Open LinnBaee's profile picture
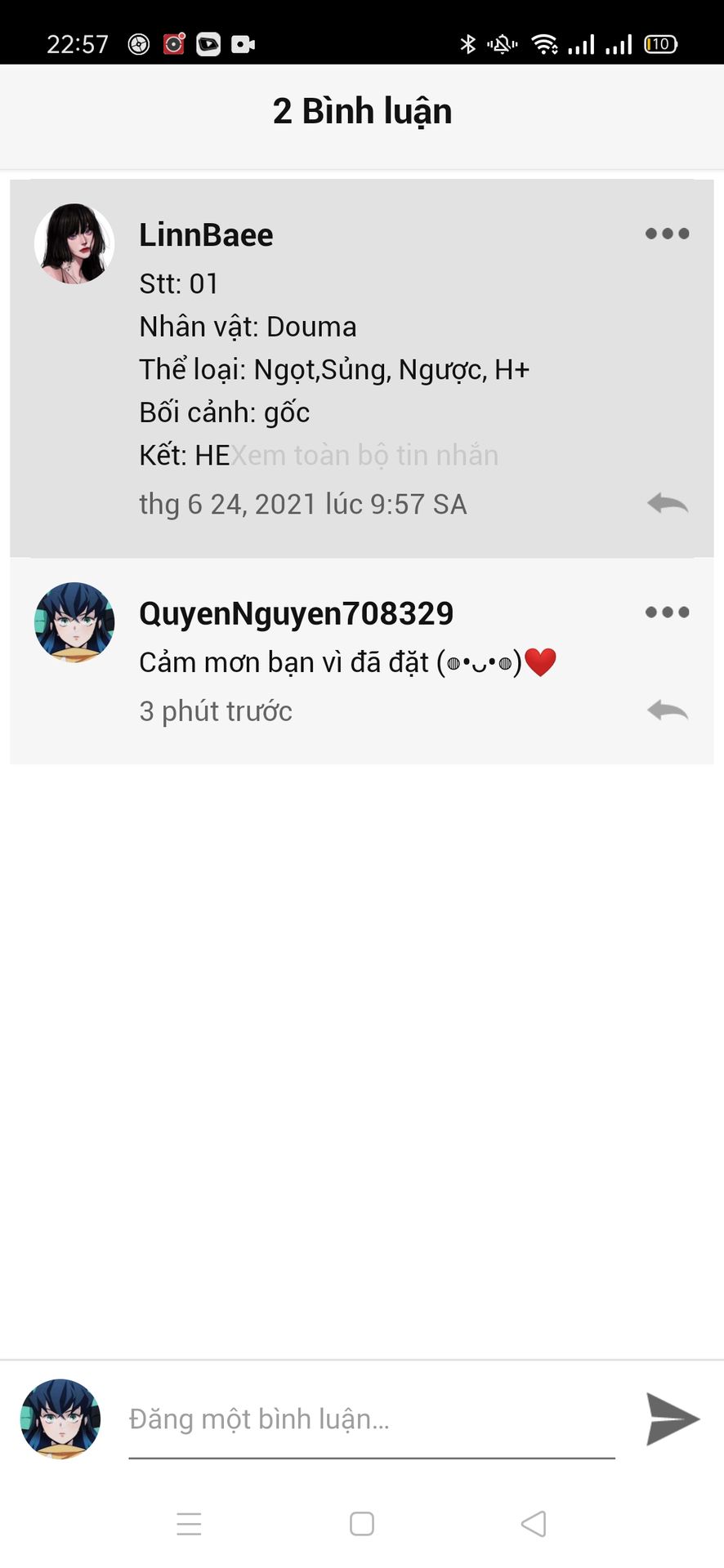Viewport: 724px width, 1568px height. click(74, 243)
